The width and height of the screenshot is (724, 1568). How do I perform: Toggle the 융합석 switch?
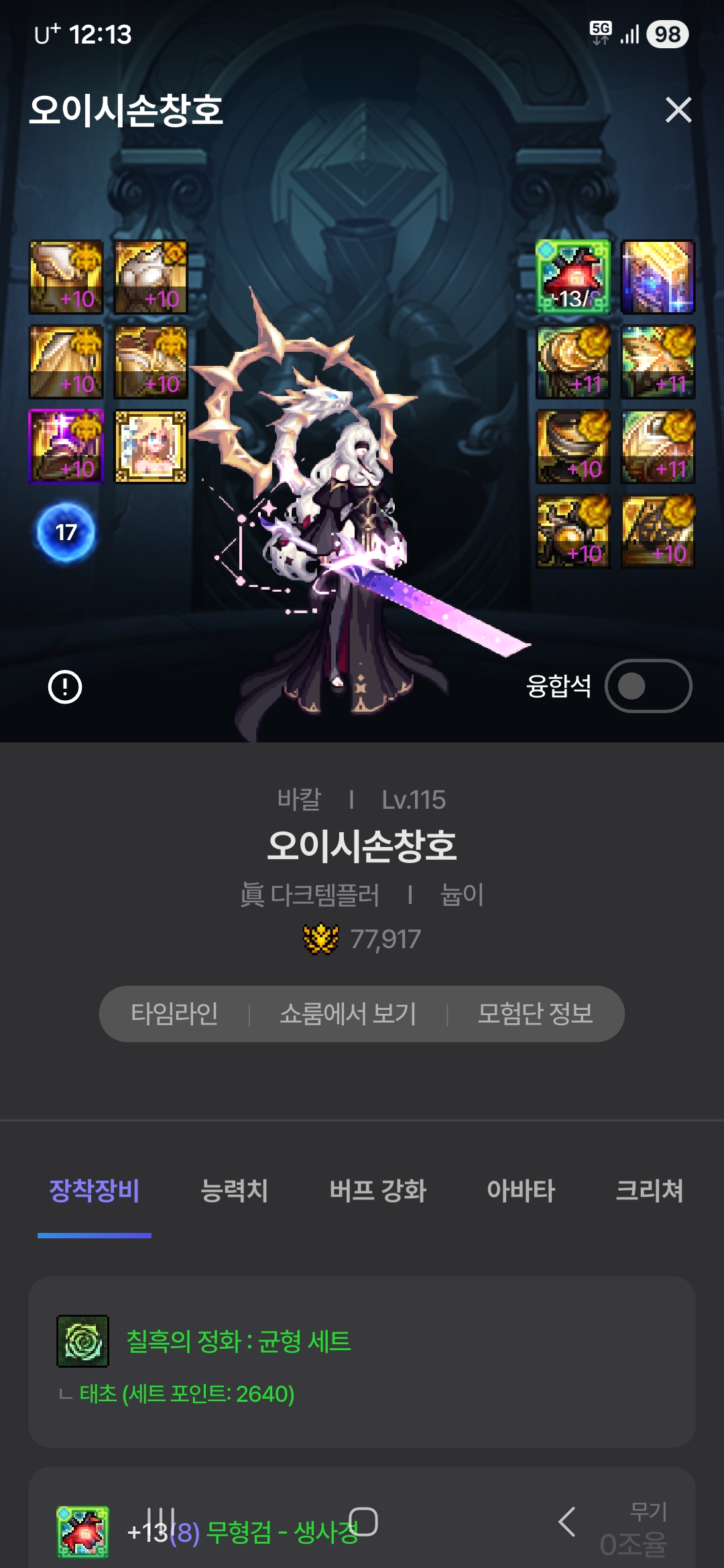coord(648,686)
